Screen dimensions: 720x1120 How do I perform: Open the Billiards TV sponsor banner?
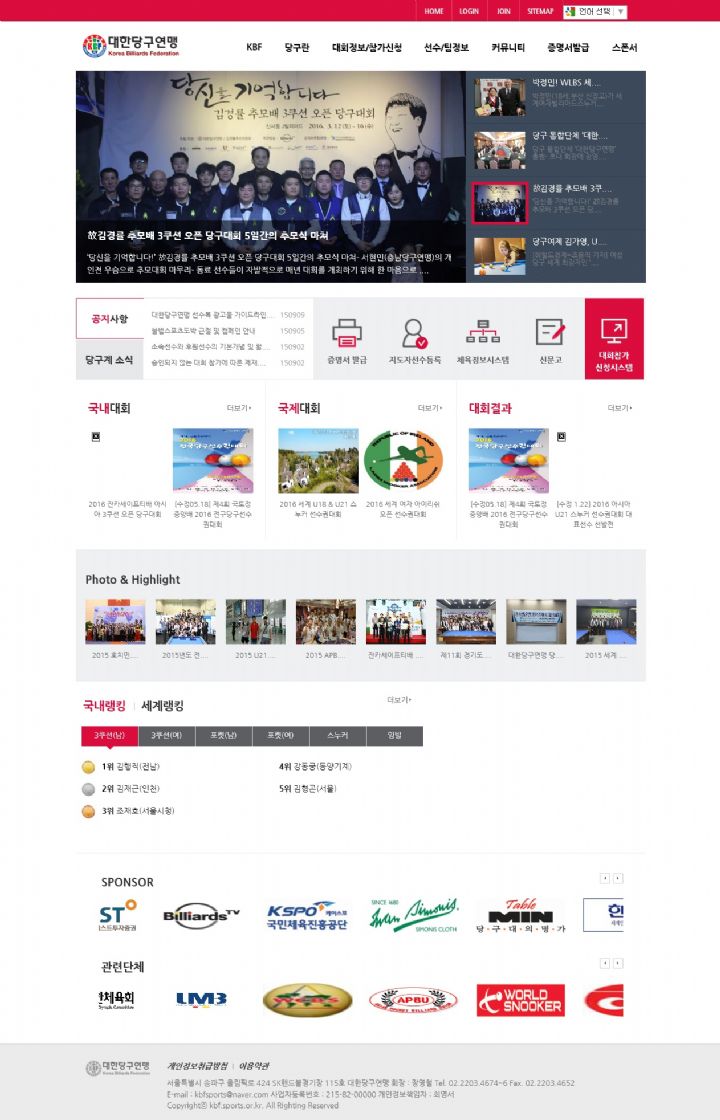[x=202, y=915]
